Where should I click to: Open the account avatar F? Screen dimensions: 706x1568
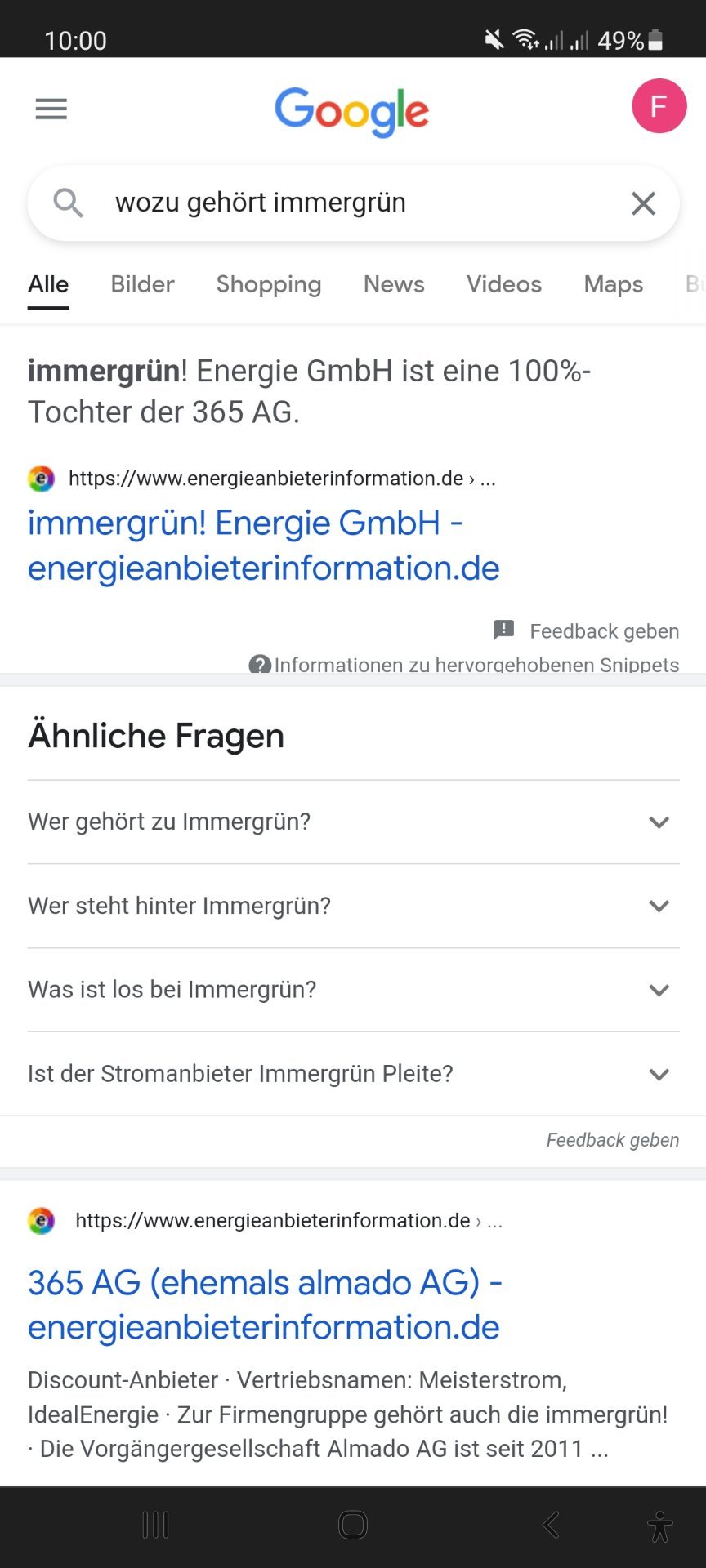point(659,106)
